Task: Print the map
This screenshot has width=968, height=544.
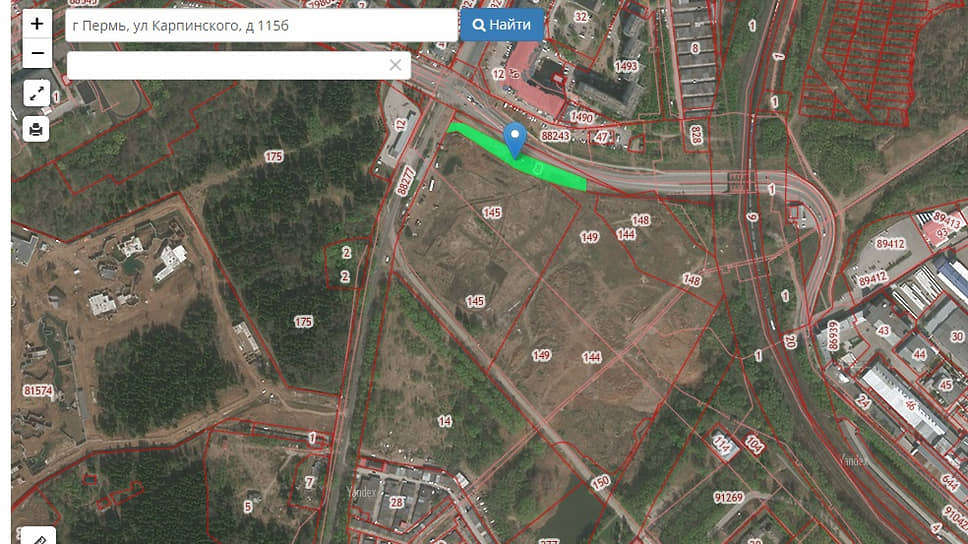Action: point(37,129)
